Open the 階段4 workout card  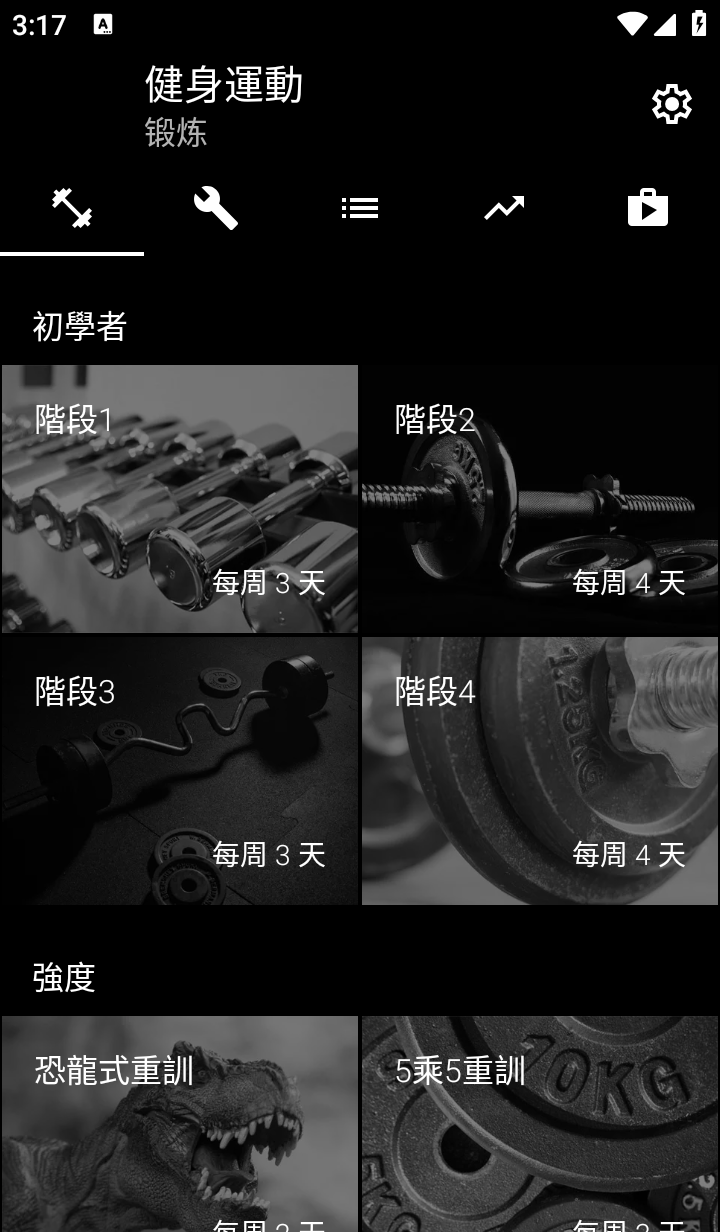[x=540, y=771]
